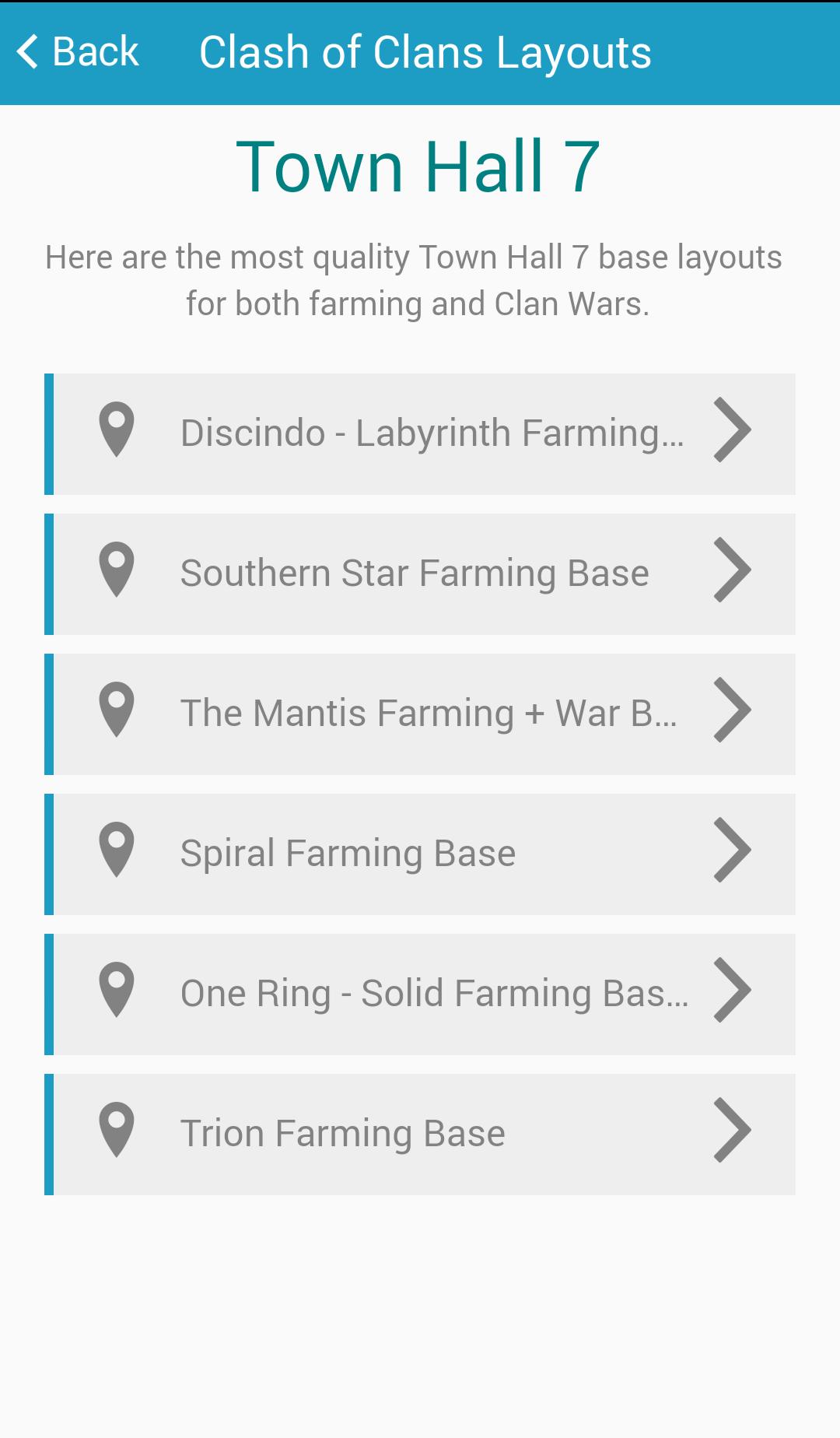This screenshot has height=1438, width=840.
Task: Click the location icon for One Ring base
Action: (x=116, y=993)
